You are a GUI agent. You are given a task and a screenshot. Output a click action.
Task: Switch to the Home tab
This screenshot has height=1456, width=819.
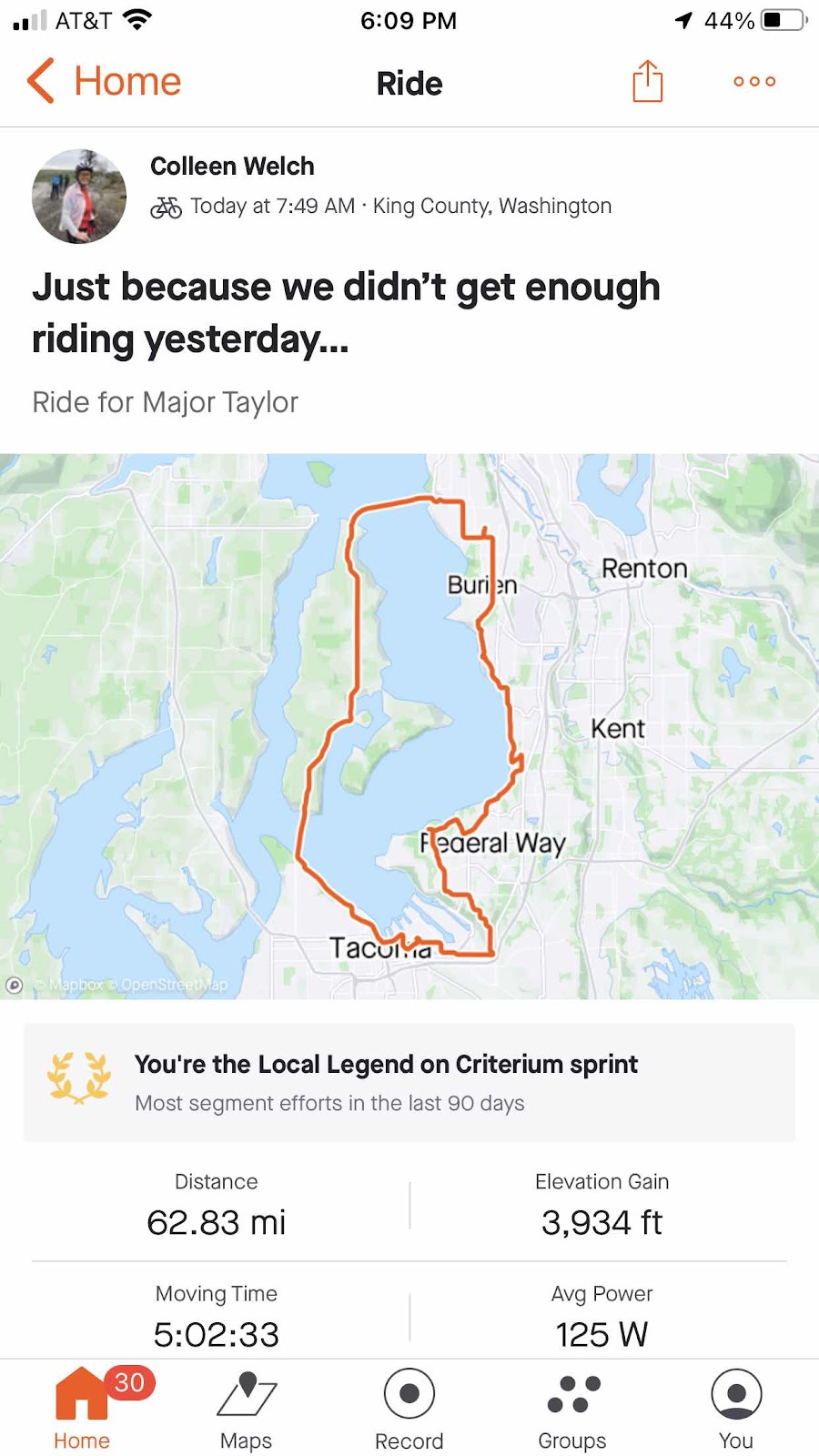click(x=82, y=1408)
